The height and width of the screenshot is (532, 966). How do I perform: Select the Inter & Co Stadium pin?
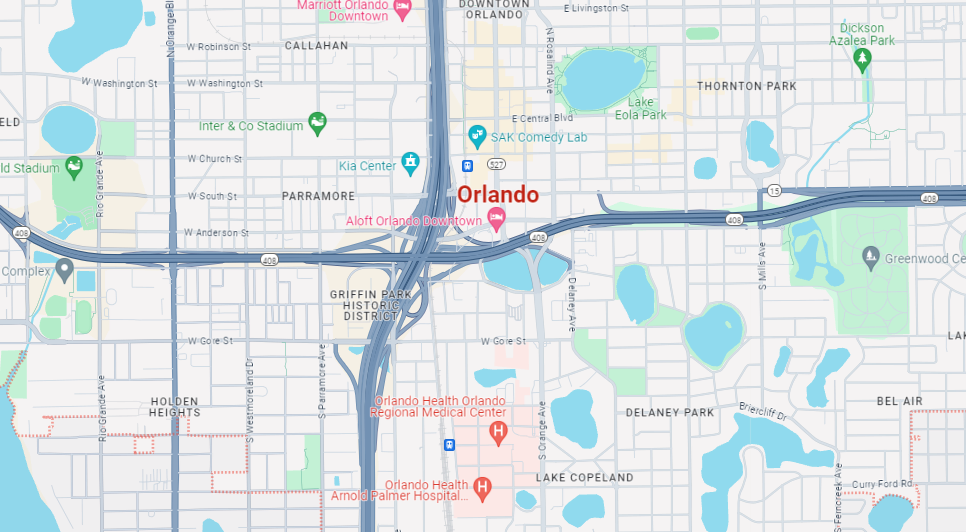[x=318, y=124]
